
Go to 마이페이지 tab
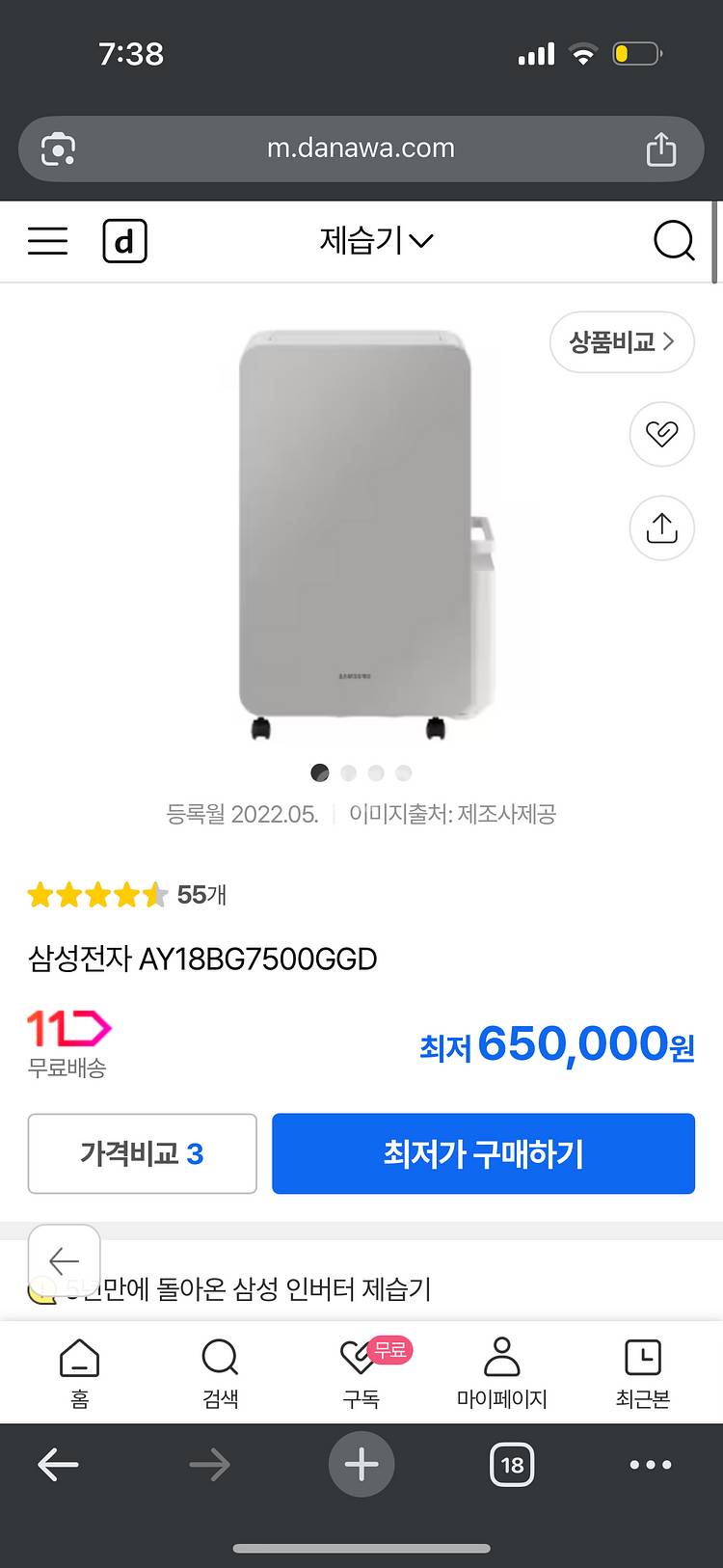pos(501,1372)
